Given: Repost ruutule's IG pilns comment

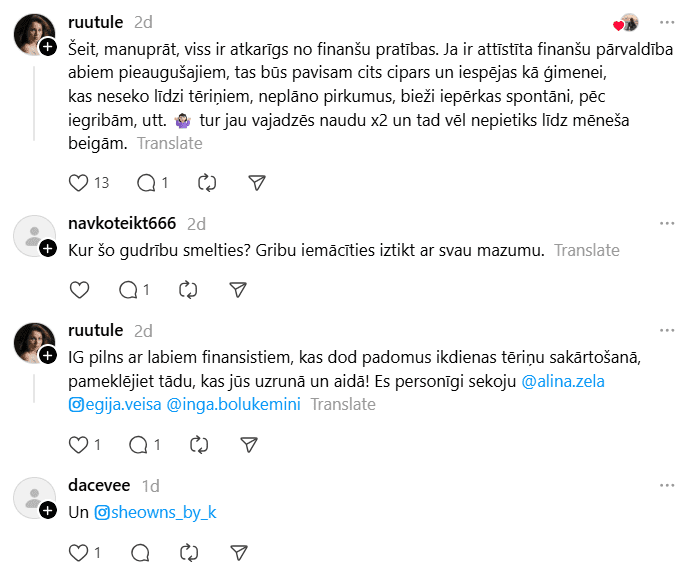Looking at the screenshot, I should click(x=198, y=444).
